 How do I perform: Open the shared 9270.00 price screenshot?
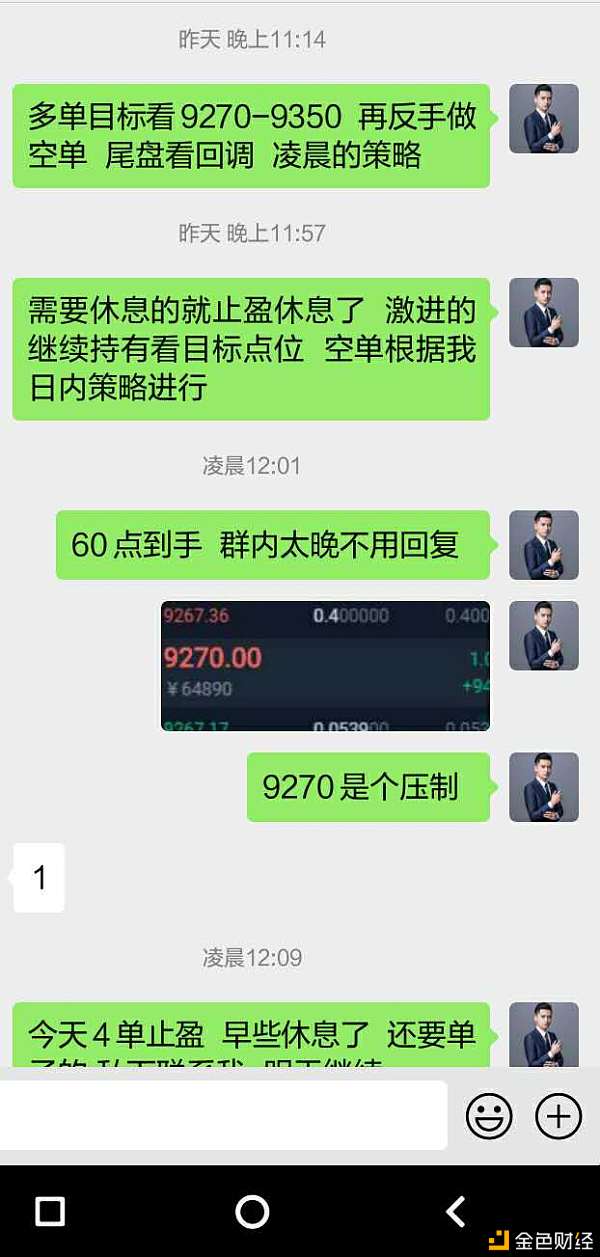(x=325, y=665)
